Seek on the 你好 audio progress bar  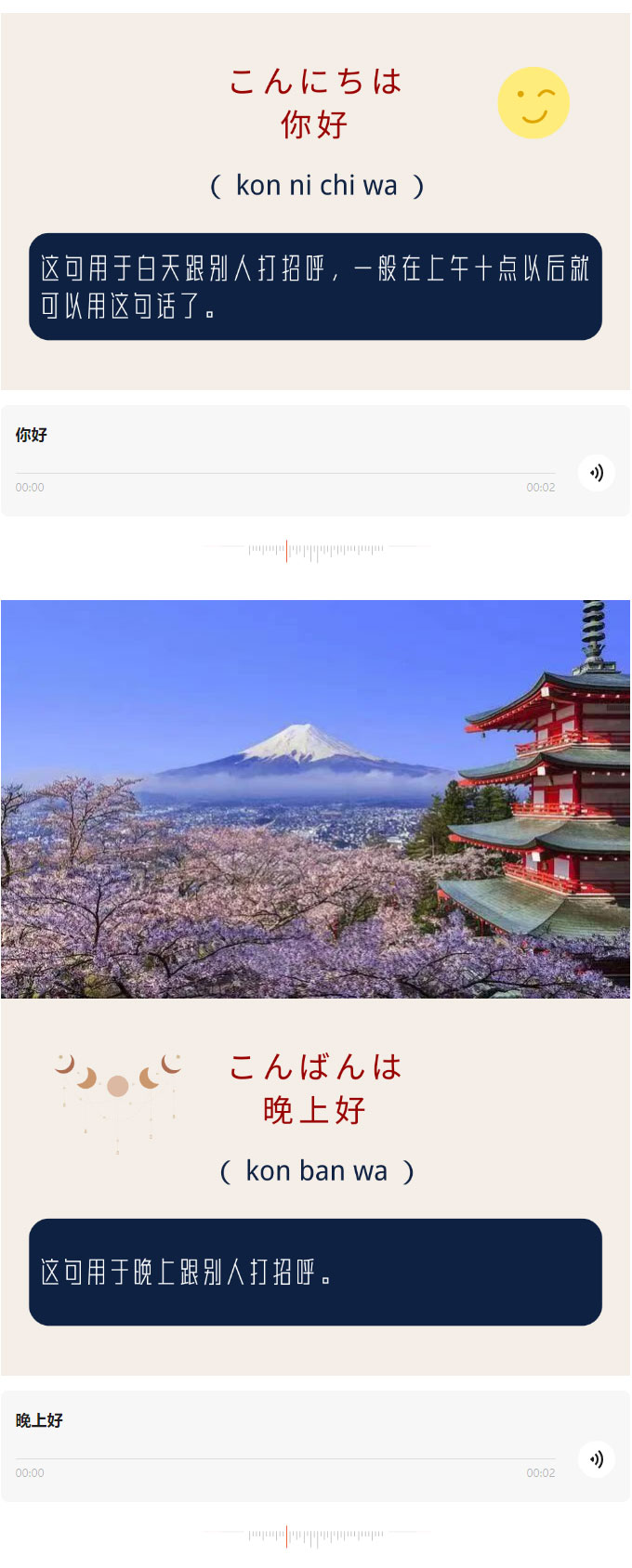284,474
